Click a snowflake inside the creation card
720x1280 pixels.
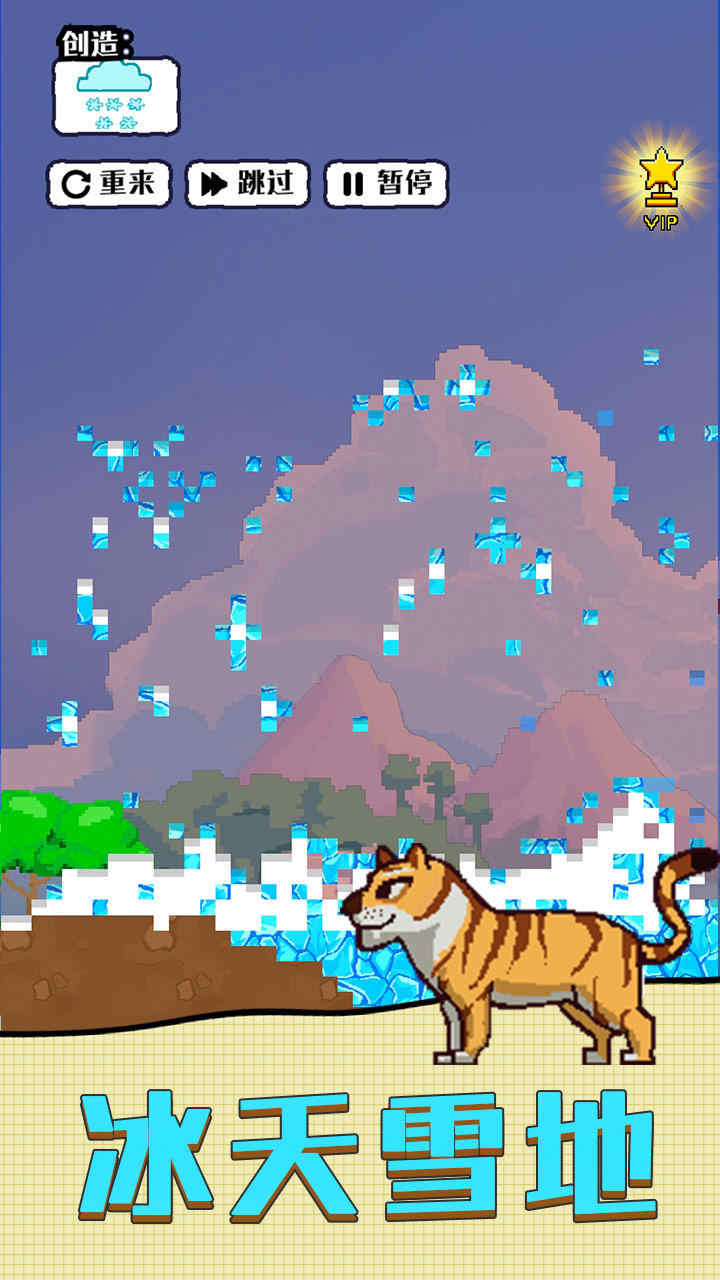[113, 102]
